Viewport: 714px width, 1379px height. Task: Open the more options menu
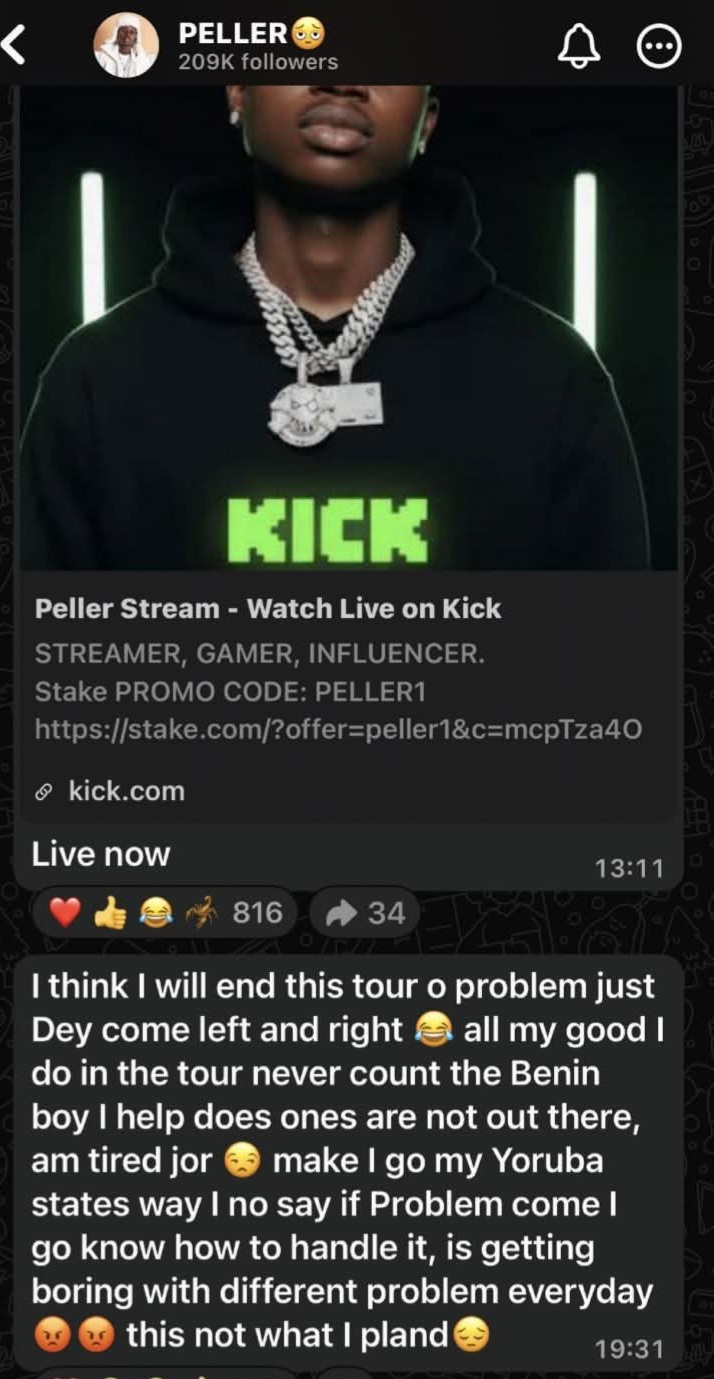(659, 46)
